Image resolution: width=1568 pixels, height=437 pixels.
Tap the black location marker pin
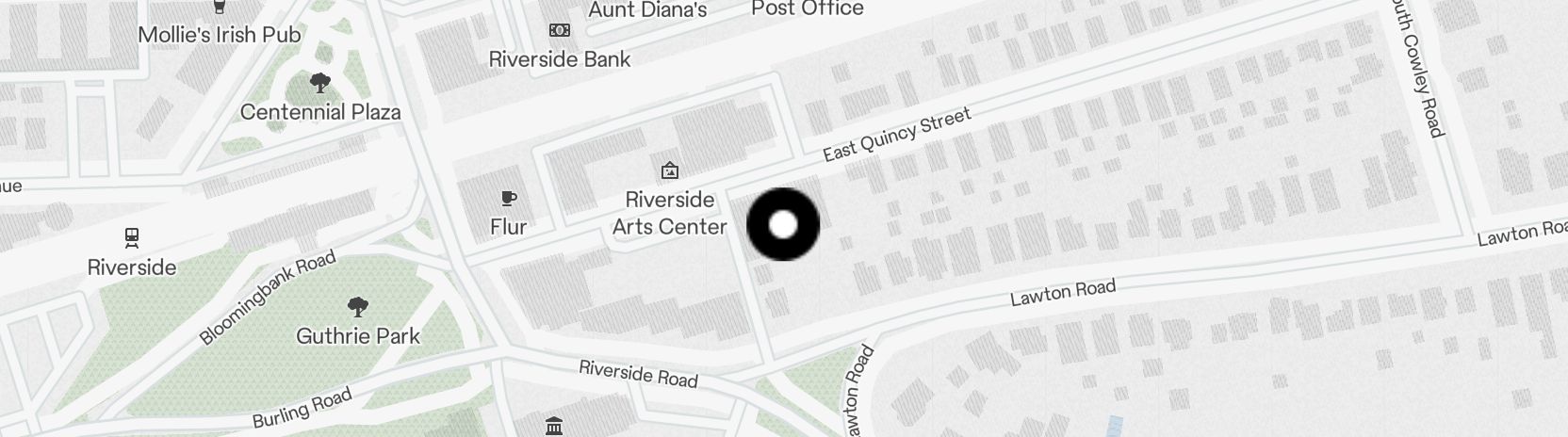[783, 224]
